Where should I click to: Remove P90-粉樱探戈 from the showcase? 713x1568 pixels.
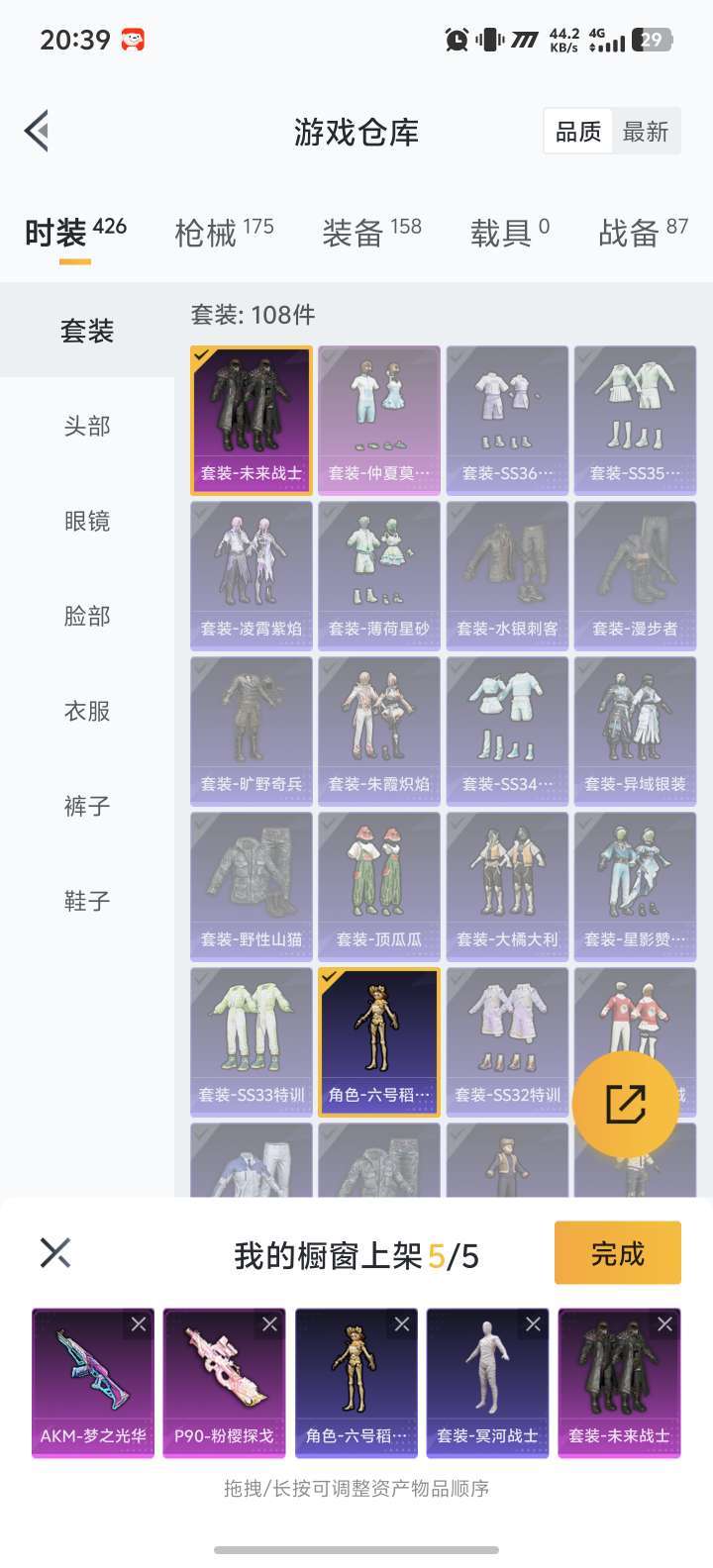coord(269,1323)
